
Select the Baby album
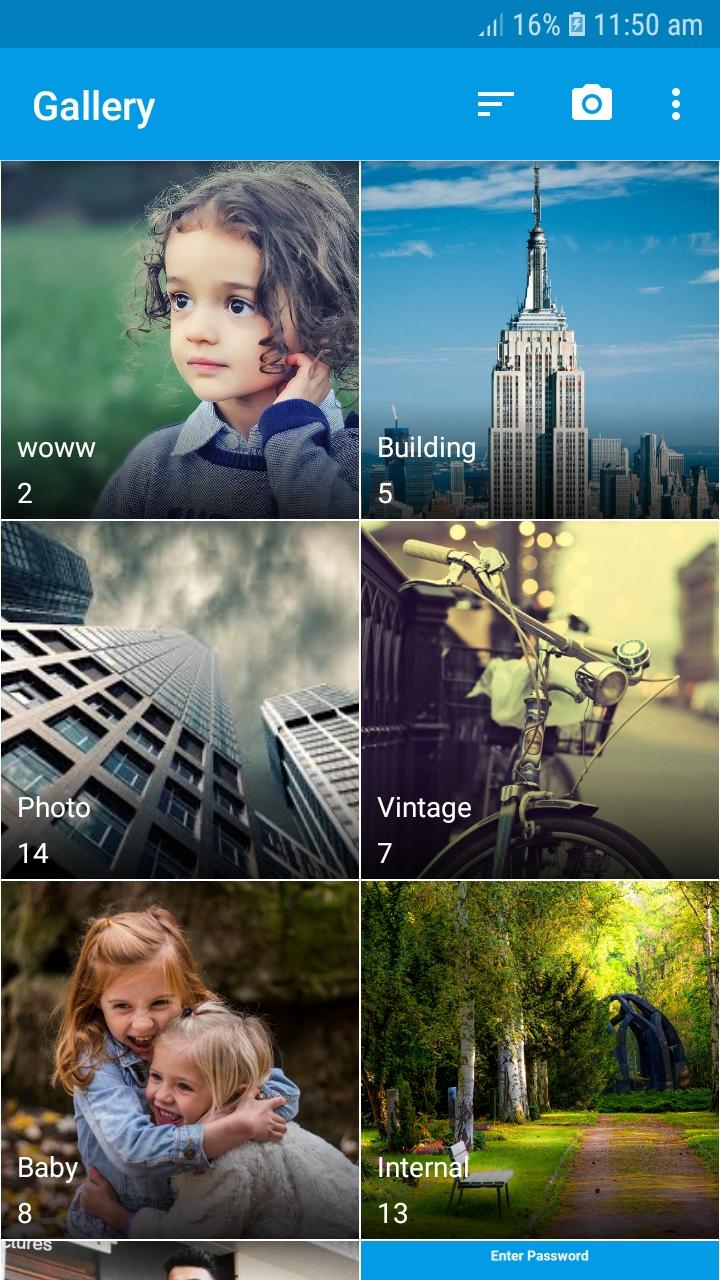(180, 1060)
